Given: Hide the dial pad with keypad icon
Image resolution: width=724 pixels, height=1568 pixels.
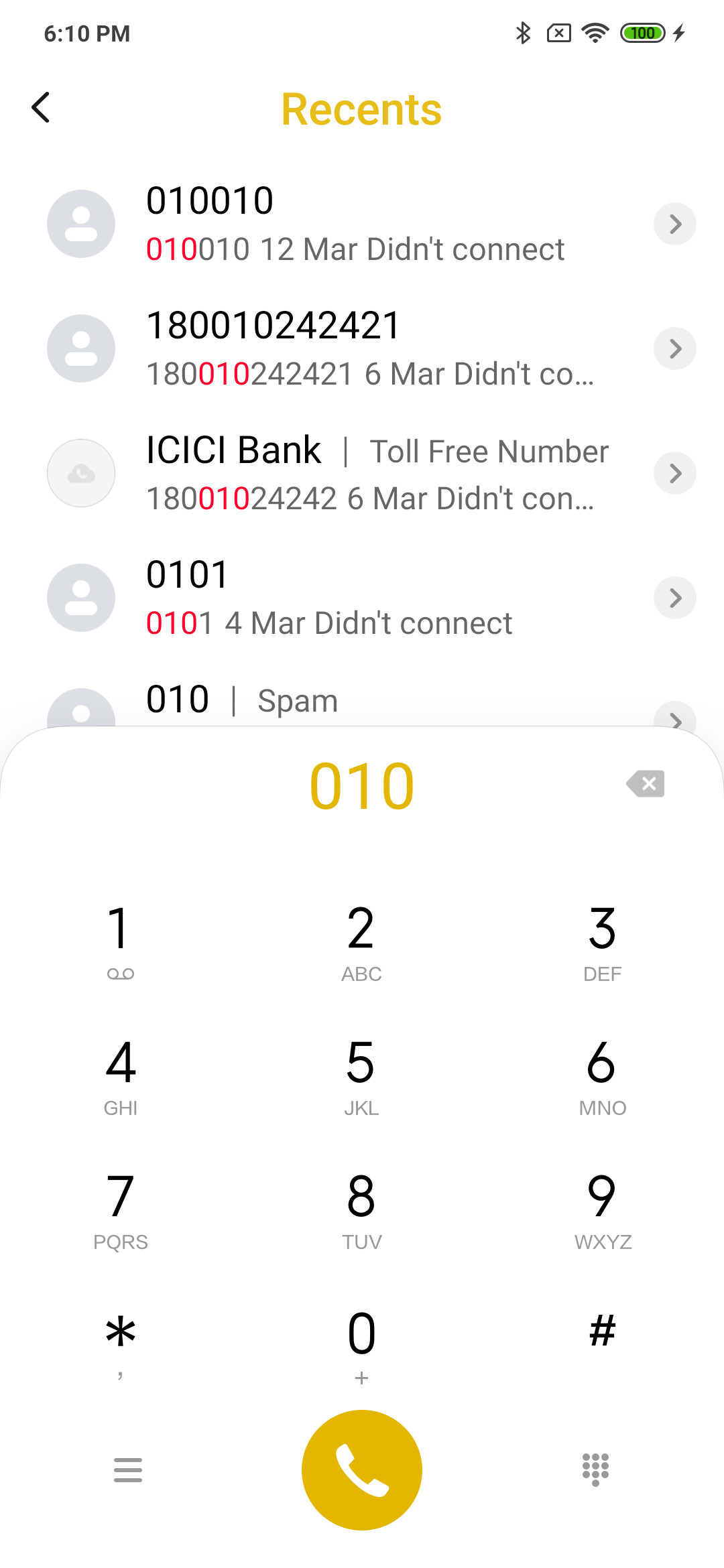Looking at the screenshot, I should point(595,1470).
